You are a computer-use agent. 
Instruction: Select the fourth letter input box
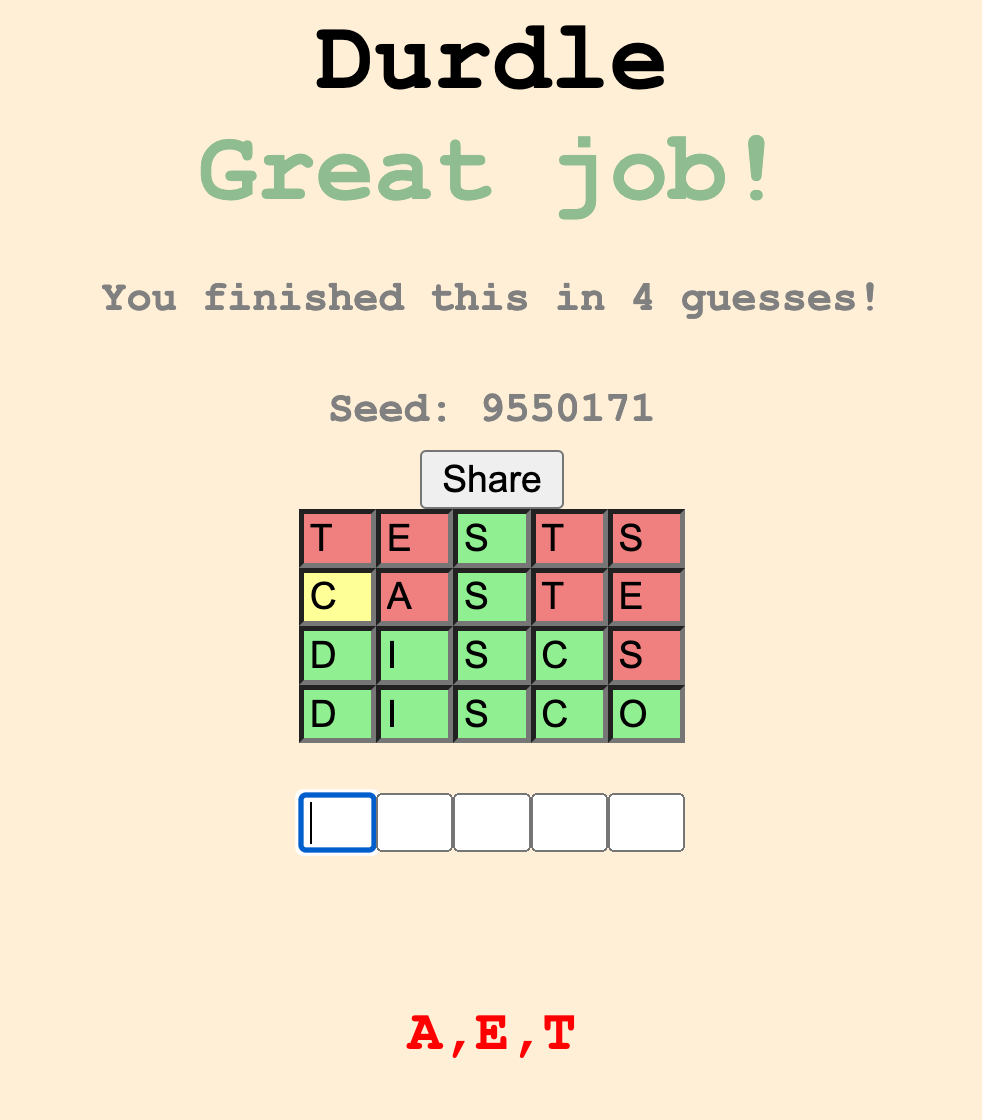tap(569, 822)
